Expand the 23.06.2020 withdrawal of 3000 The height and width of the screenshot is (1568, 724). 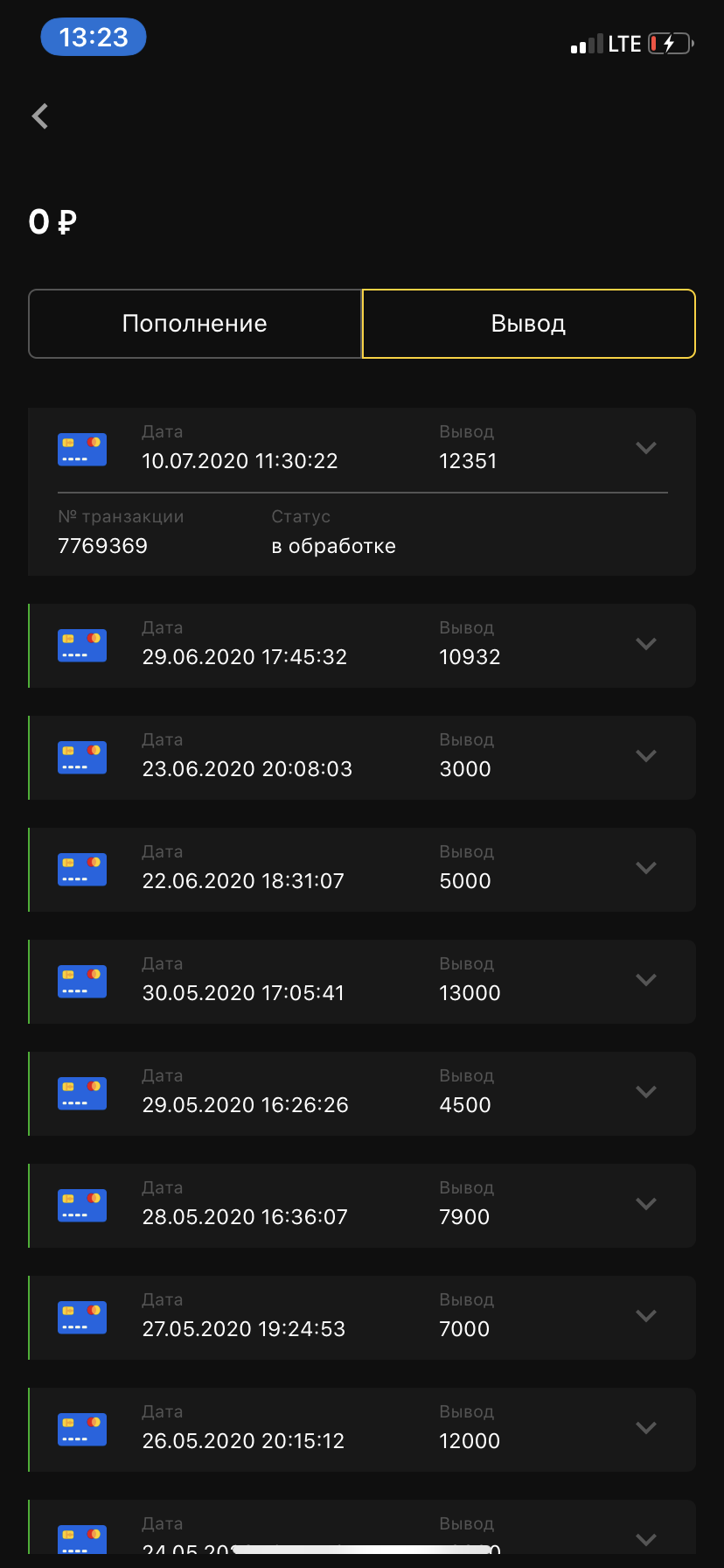click(x=645, y=756)
